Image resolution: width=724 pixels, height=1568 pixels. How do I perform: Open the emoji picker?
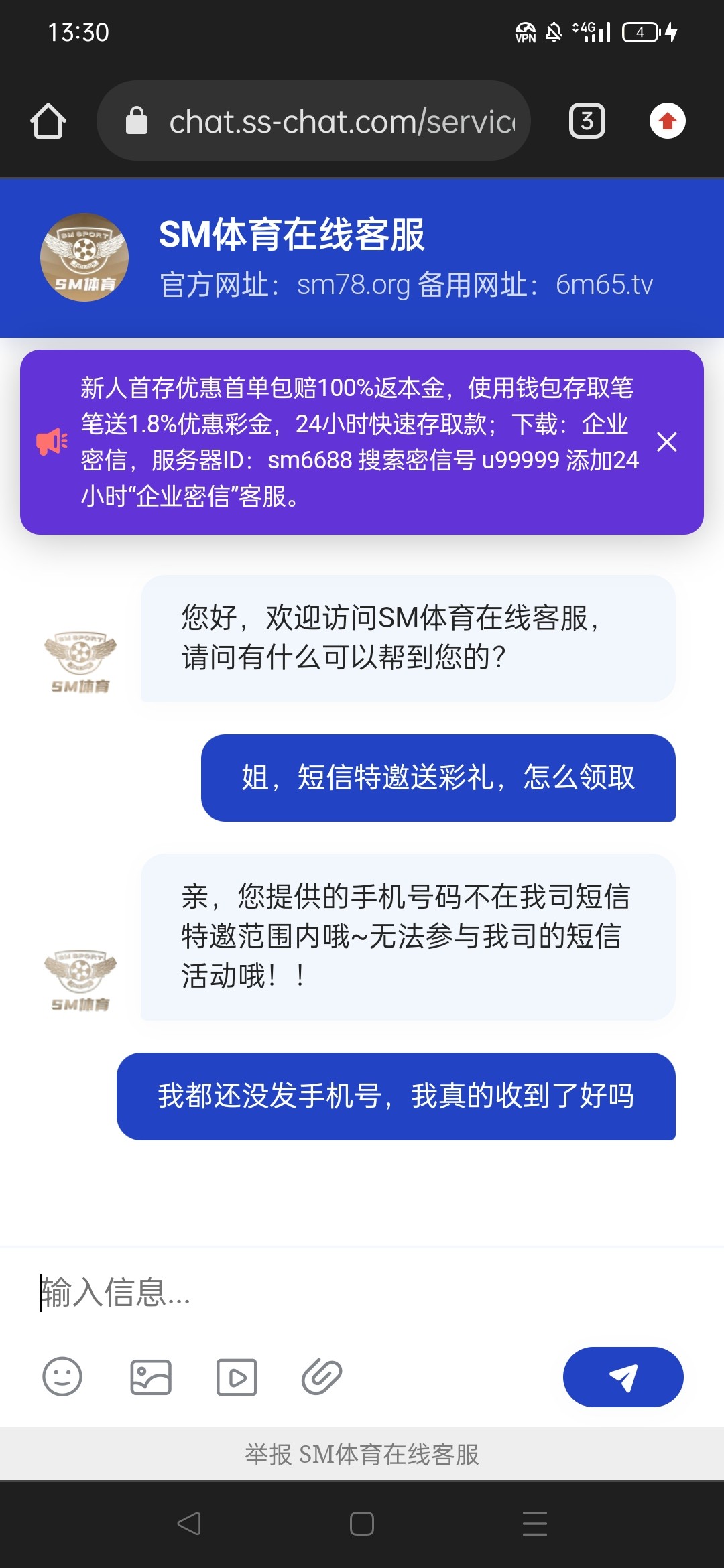[62, 1377]
